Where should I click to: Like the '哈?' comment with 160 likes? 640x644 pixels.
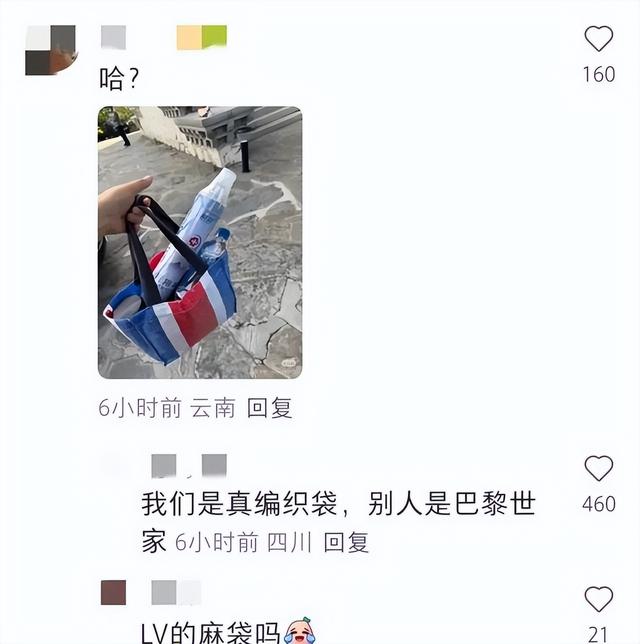pyautogui.click(x=598, y=39)
